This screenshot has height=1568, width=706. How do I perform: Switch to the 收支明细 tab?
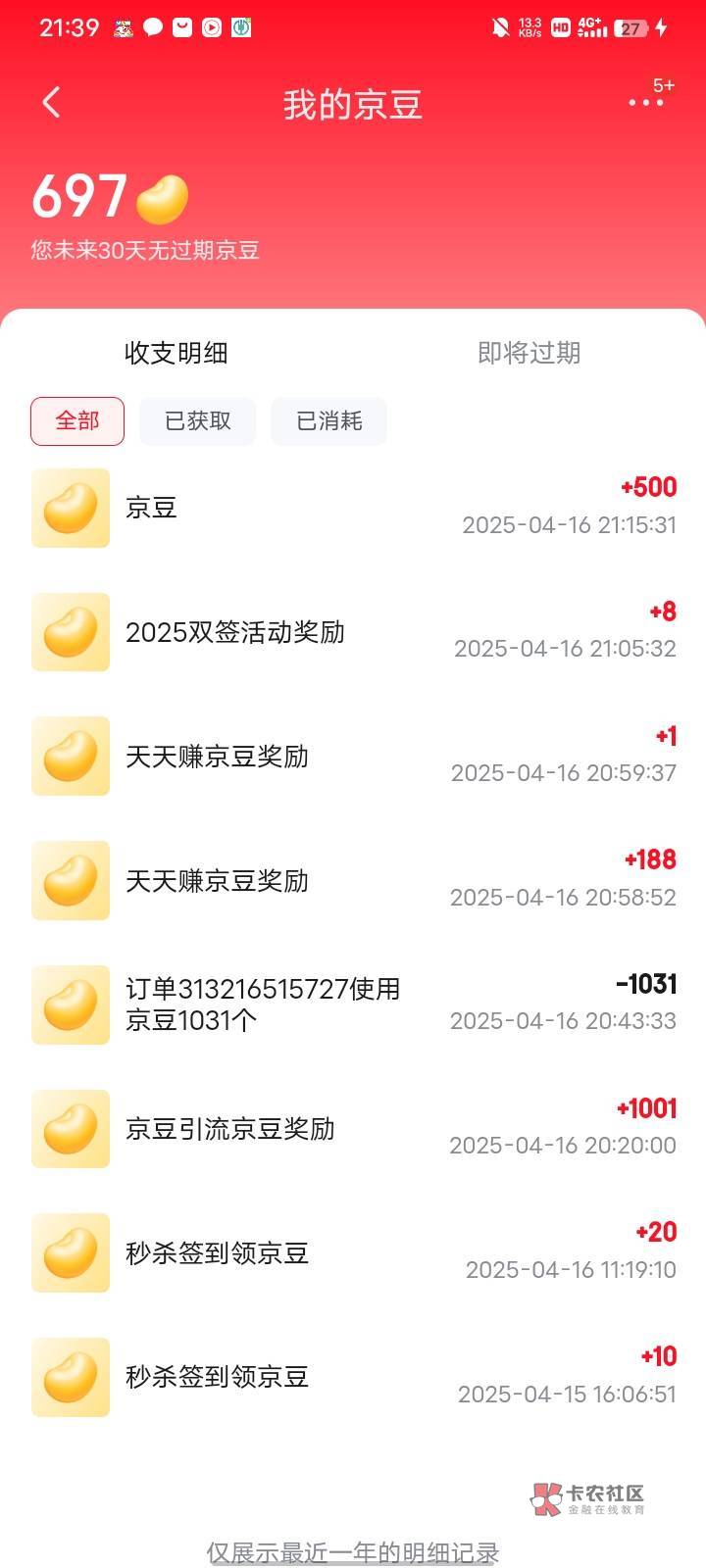pos(176,353)
